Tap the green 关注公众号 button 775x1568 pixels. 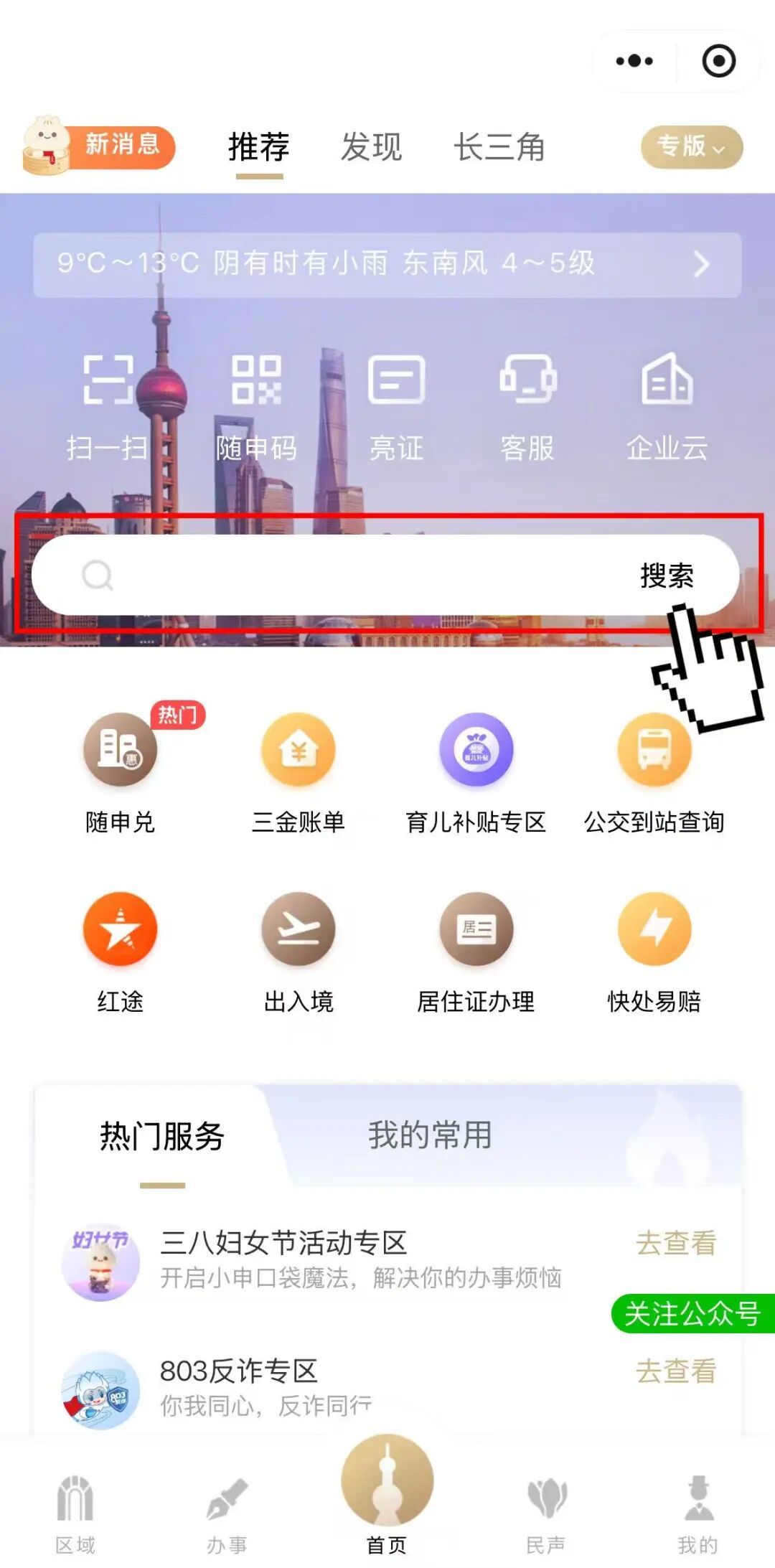[692, 1314]
